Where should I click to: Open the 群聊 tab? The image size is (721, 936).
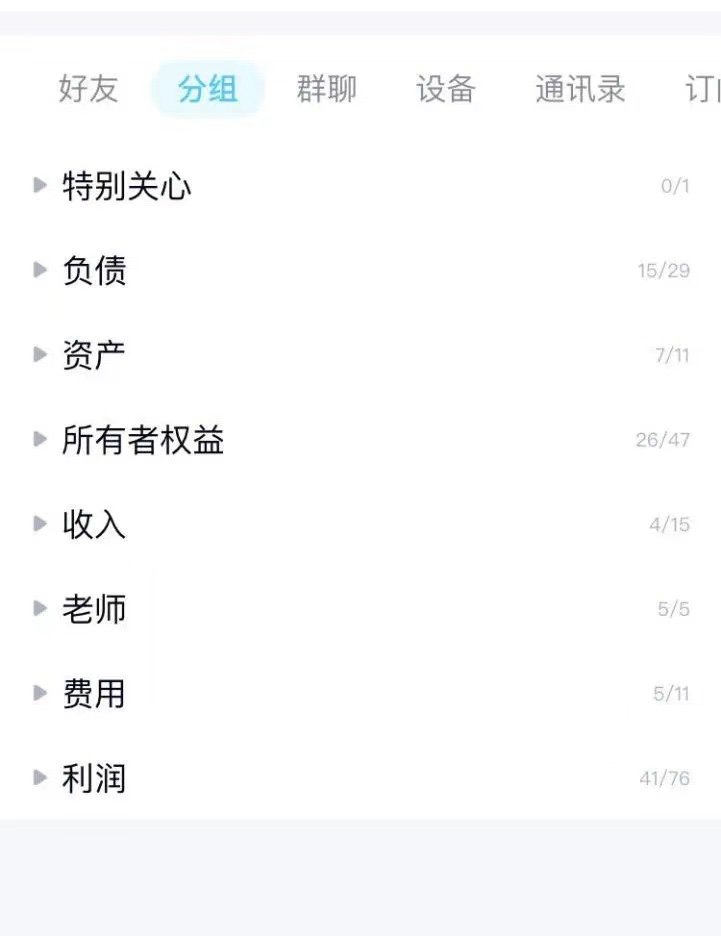327,90
